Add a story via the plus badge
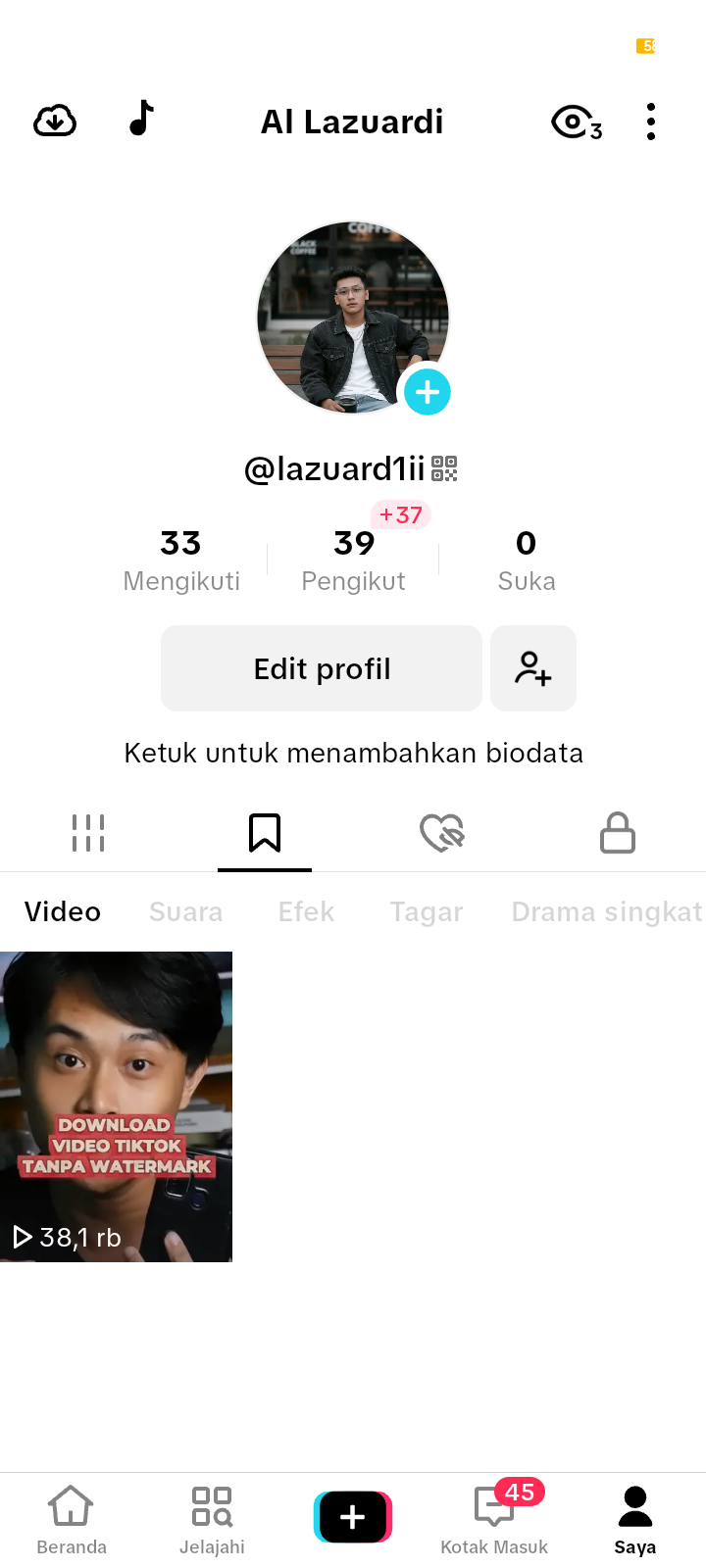Image resolution: width=706 pixels, height=1568 pixels. pyautogui.click(x=427, y=392)
